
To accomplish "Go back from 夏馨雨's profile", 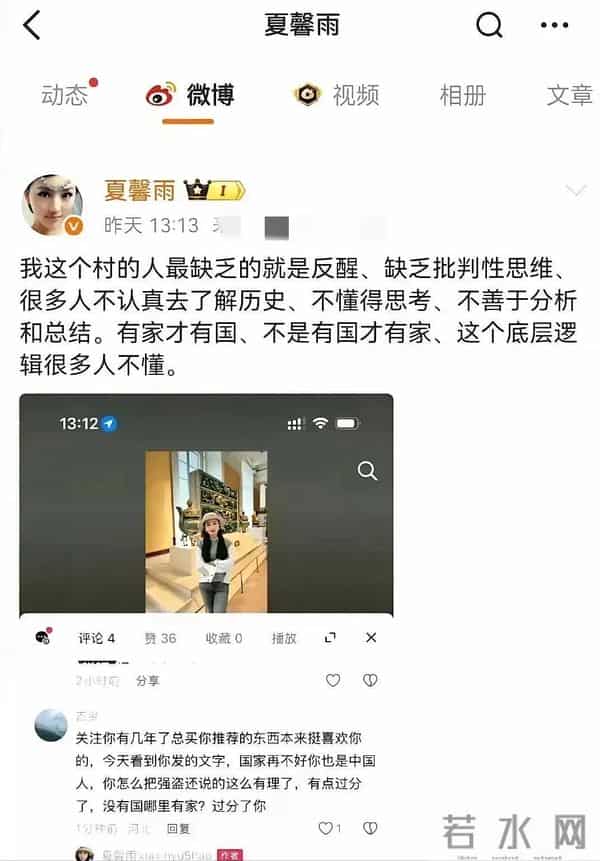I will click(x=32, y=25).
